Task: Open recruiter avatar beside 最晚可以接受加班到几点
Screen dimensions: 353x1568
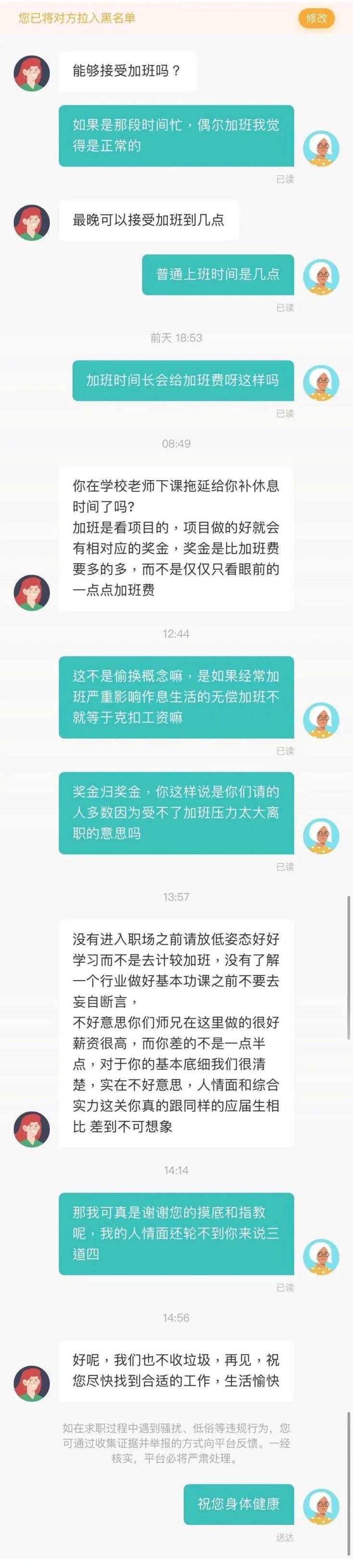Action: (x=32, y=222)
